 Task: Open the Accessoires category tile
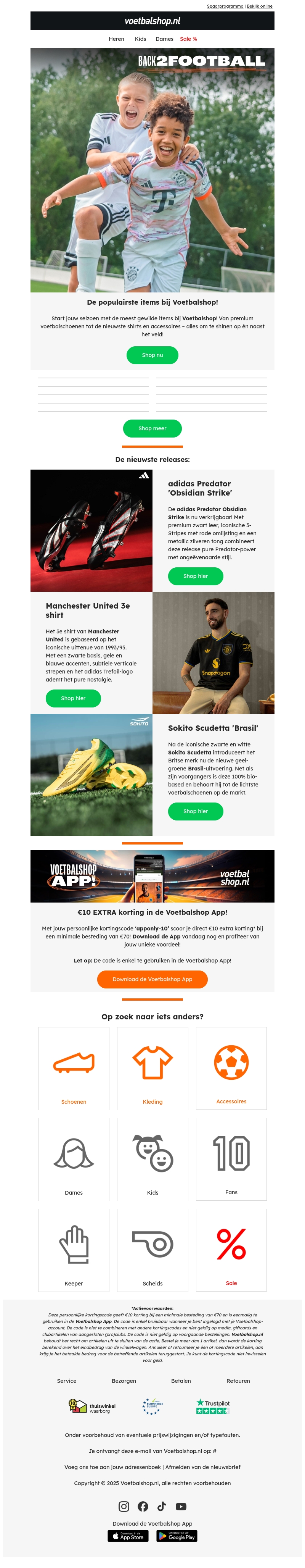(231, 1068)
